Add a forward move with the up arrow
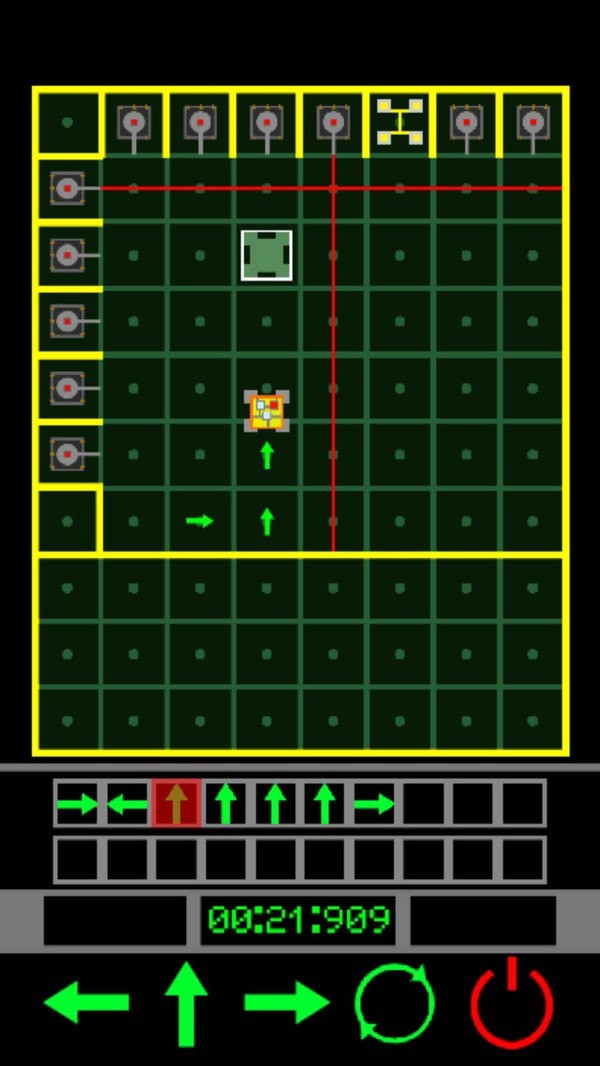Viewport: 600px width, 1066px height. tap(186, 1003)
